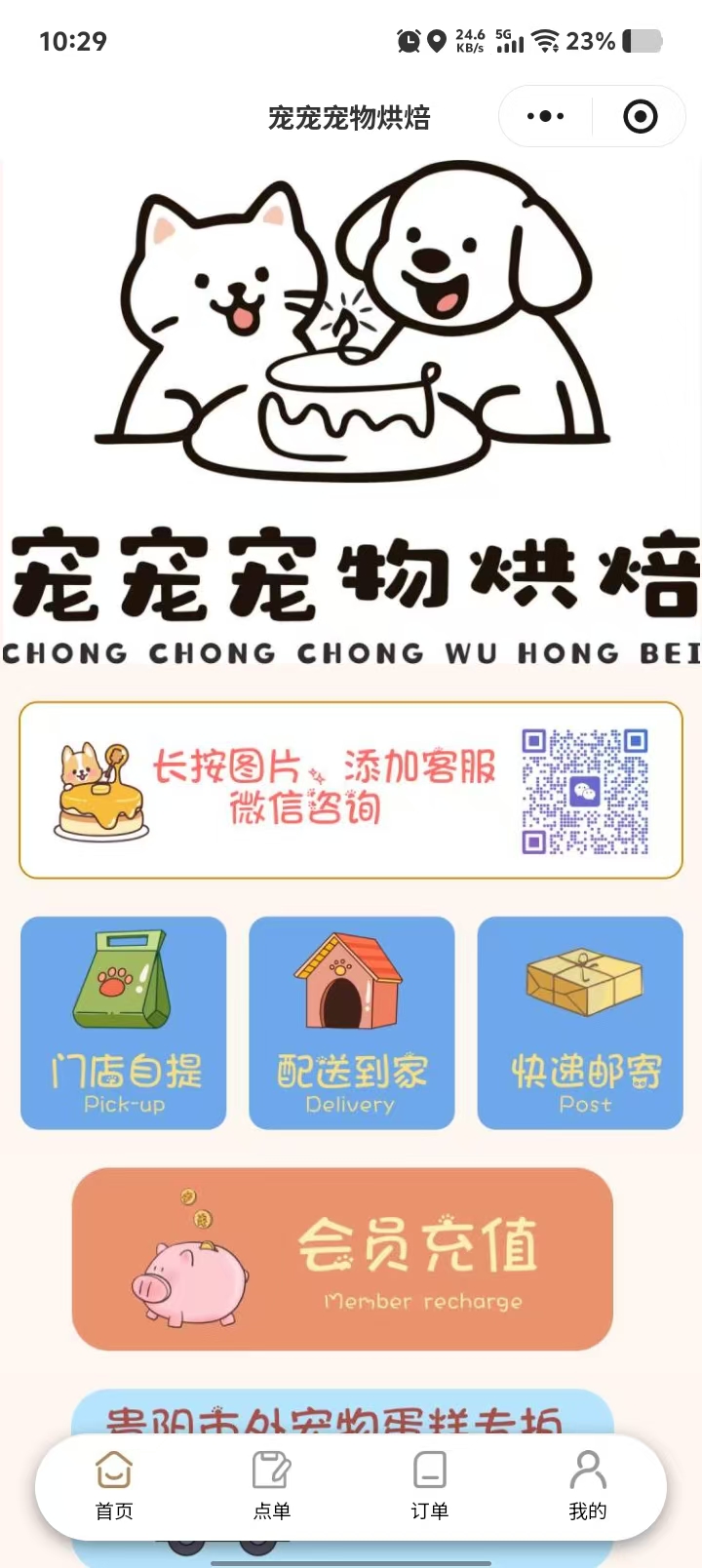Switch to the 首页 home tab
The width and height of the screenshot is (702, 1568).
pos(114,1485)
